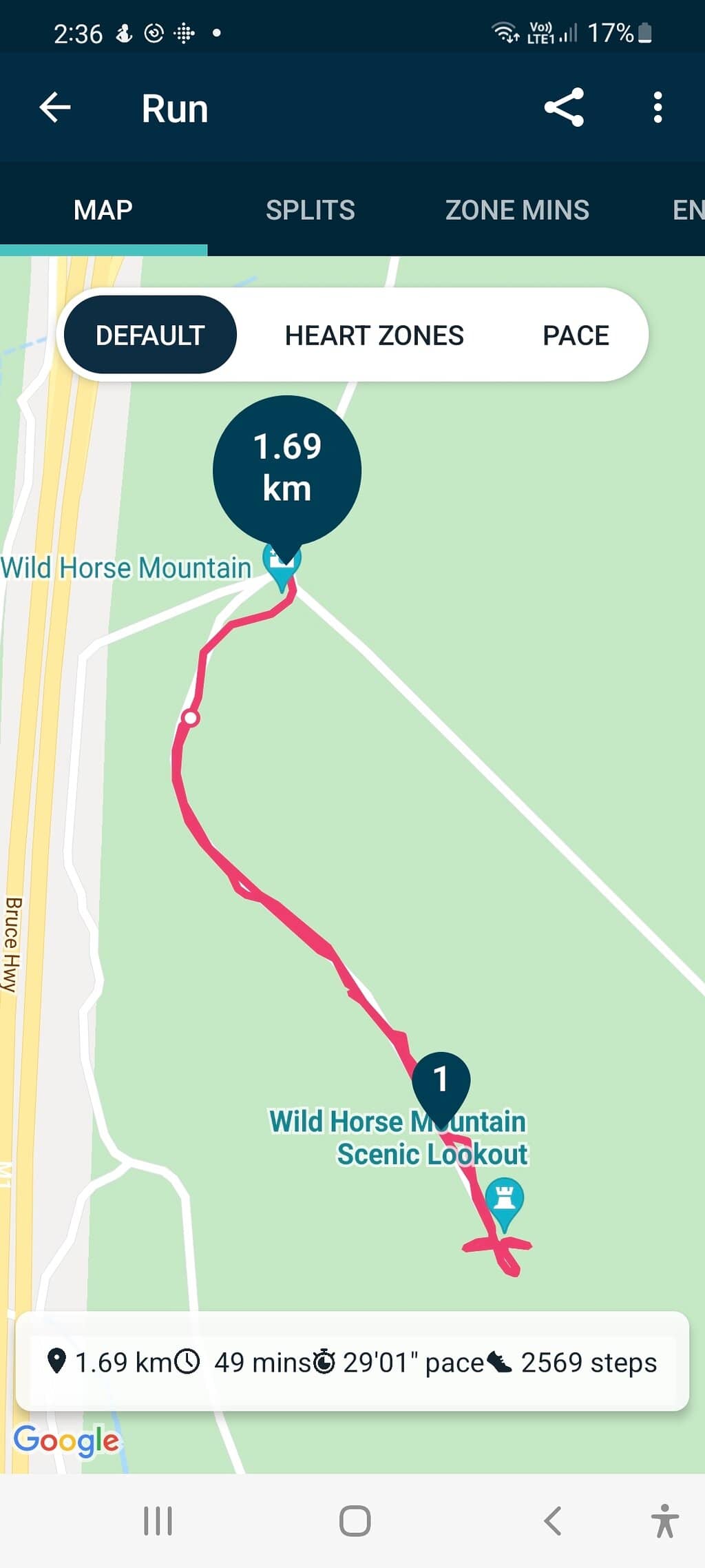Share this run
Screen dimensions: 705x1568
pyautogui.click(x=564, y=108)
